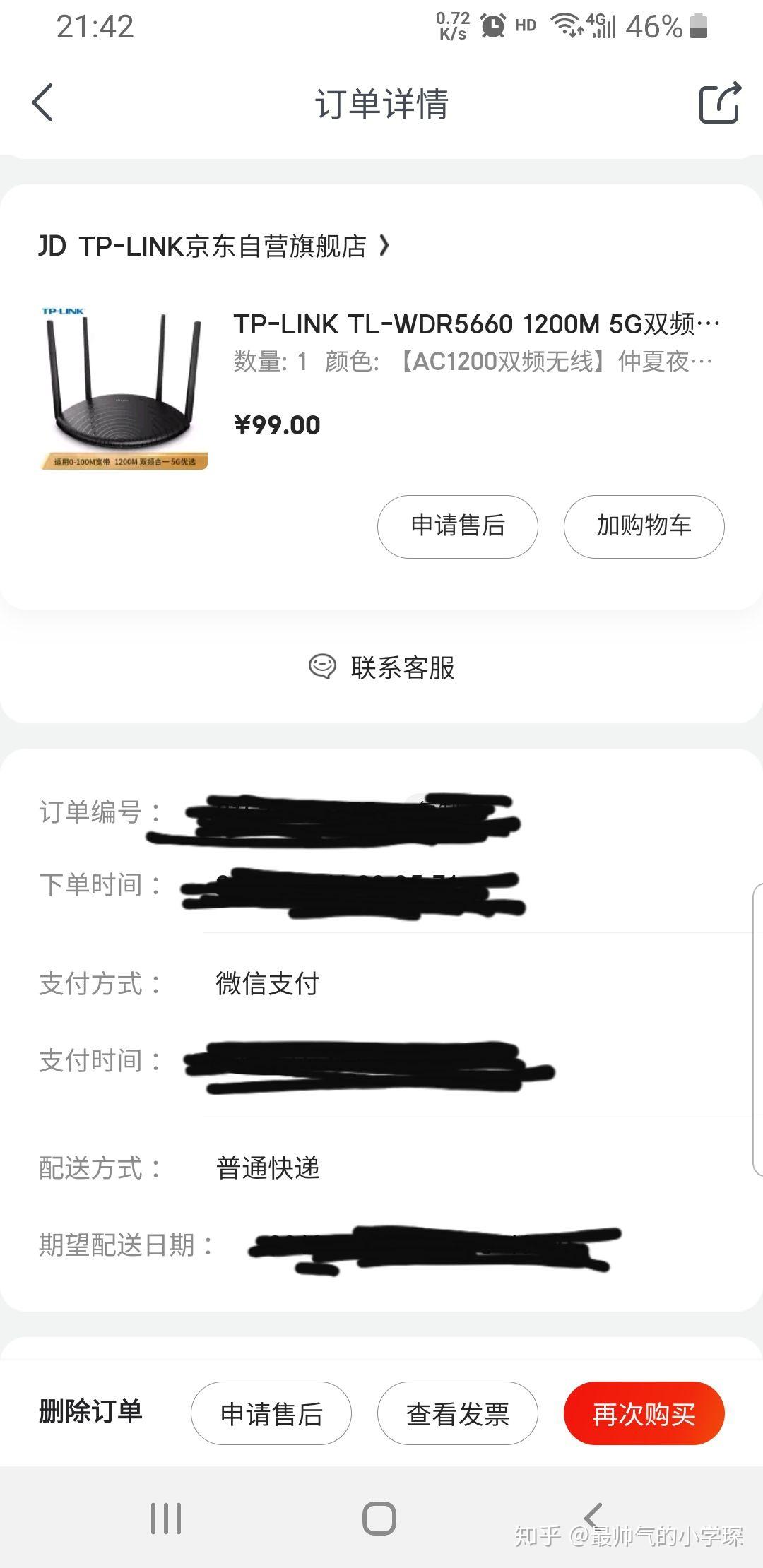
Task: Open the TP-LINK TL-WDR5660 router product
Action: pyautogui.click(x=475, y=325)
